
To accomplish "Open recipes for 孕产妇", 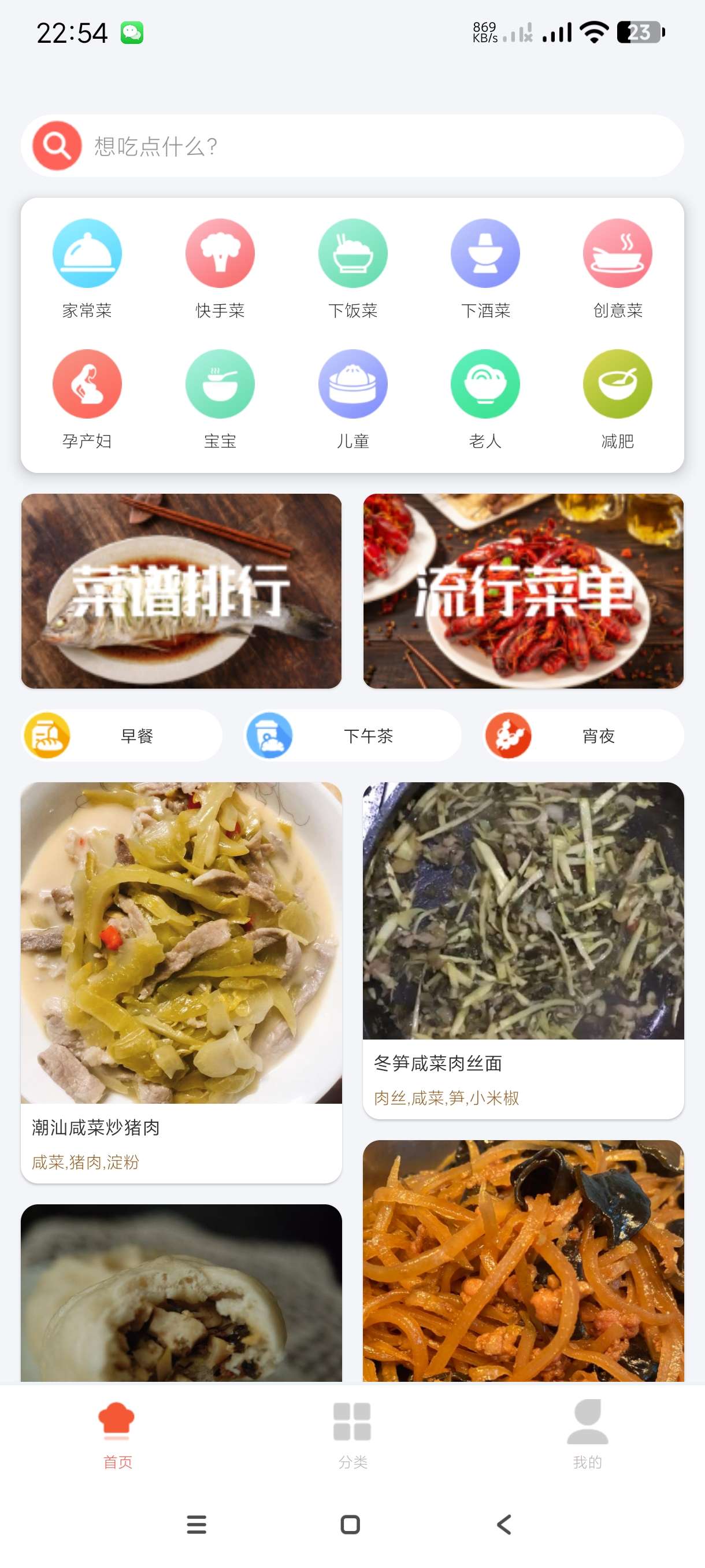I will [87, 397].
